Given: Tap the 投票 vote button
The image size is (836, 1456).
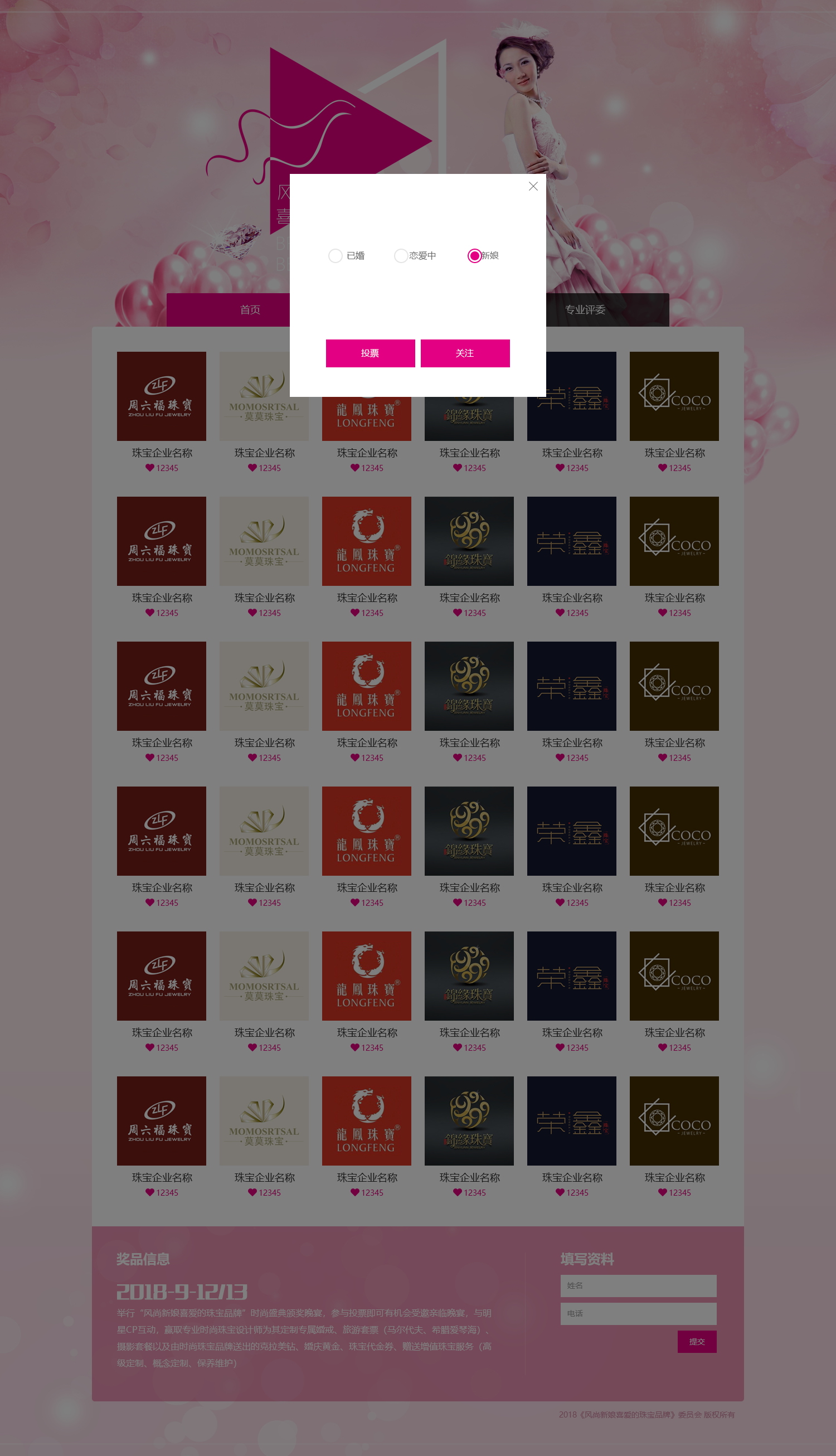Looking at the screenshot, I should (370, 353).
